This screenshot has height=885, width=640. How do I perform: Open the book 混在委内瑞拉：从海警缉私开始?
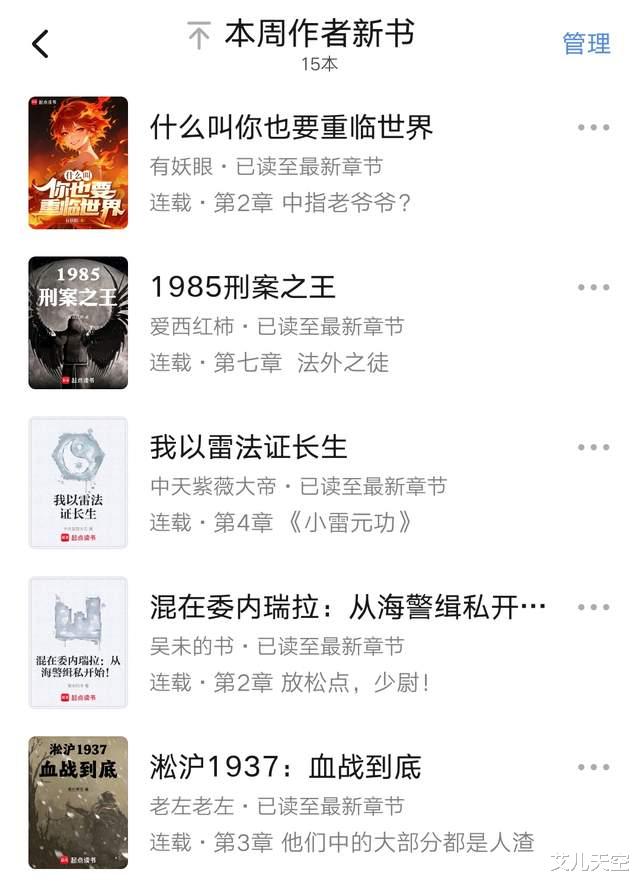coord(348,607)
